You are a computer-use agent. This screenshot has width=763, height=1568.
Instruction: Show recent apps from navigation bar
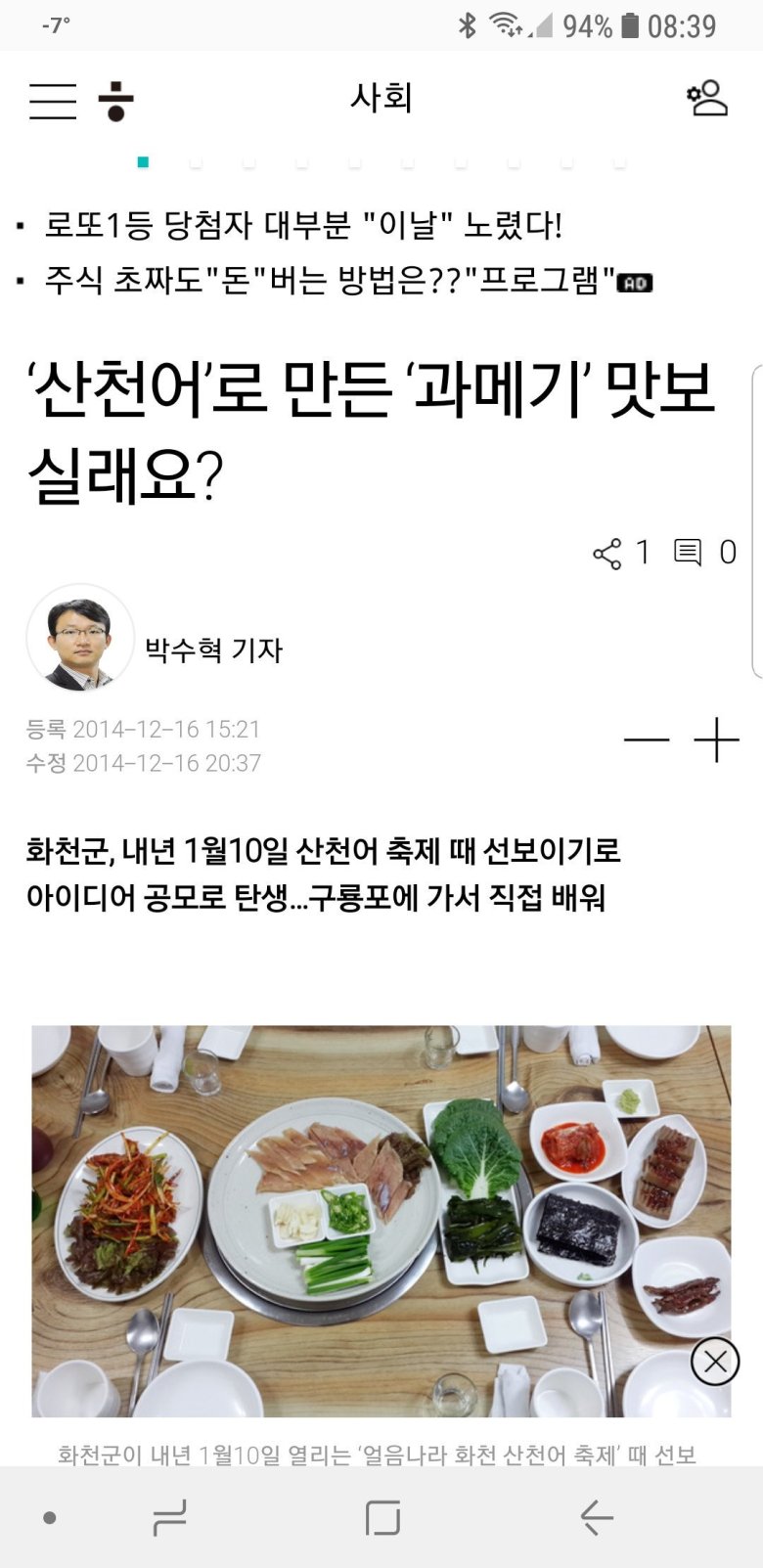click(170, 1517)
